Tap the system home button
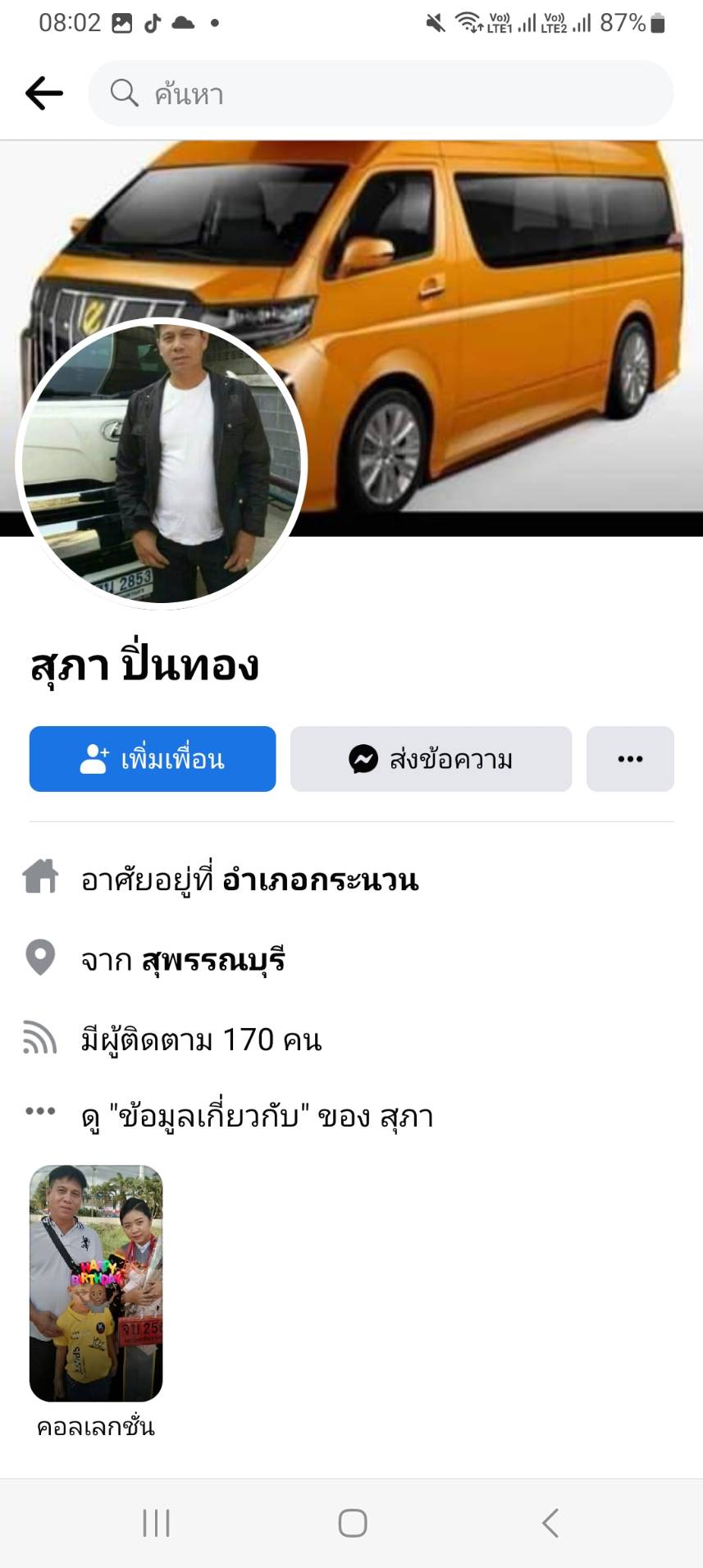 click(x=352, y=1523)
